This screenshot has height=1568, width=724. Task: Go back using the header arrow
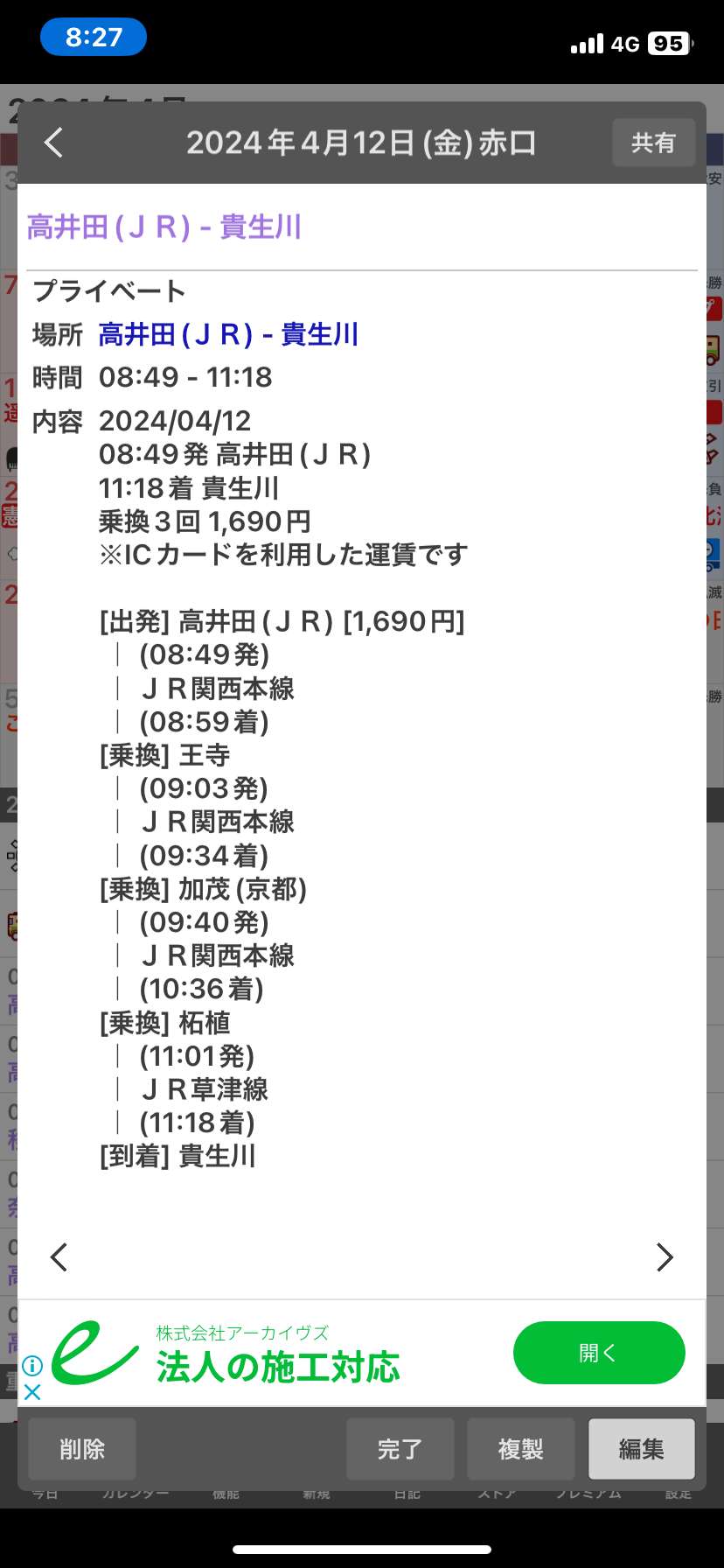54,143
